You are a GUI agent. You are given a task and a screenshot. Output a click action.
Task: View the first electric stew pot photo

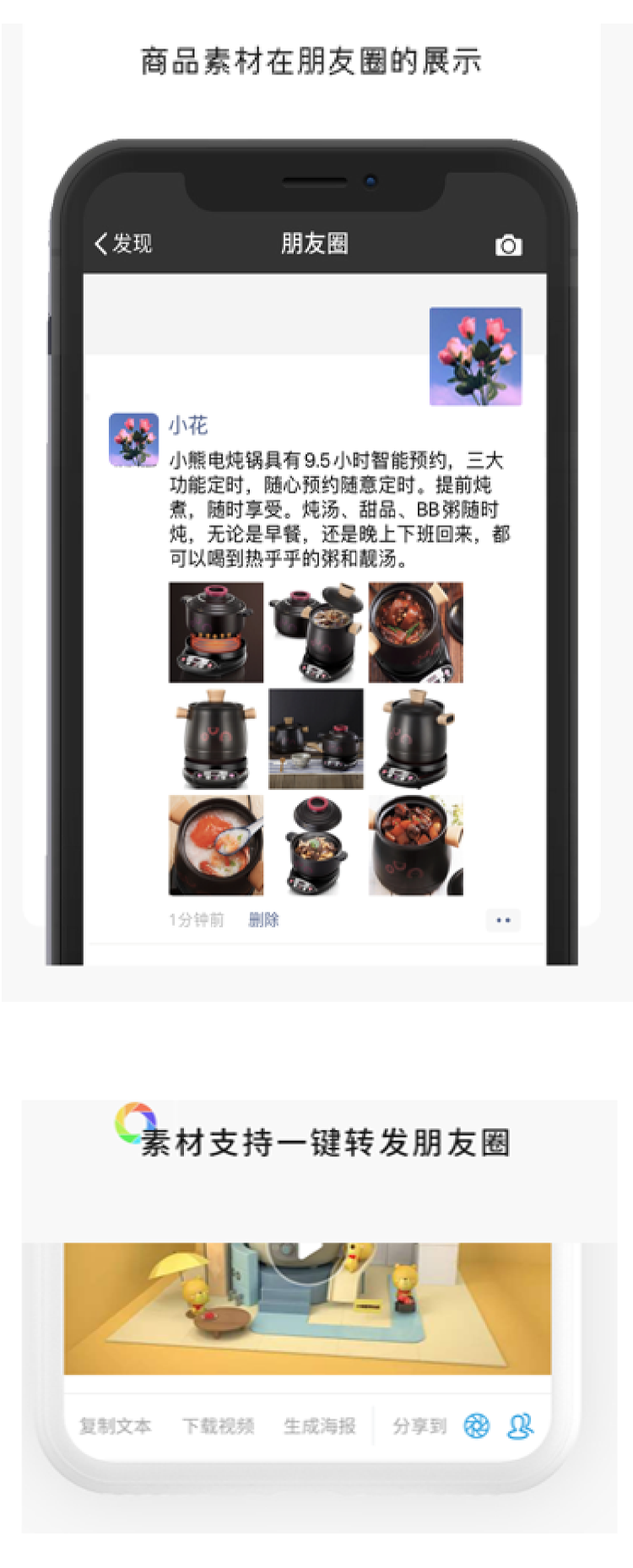(216, 631)
